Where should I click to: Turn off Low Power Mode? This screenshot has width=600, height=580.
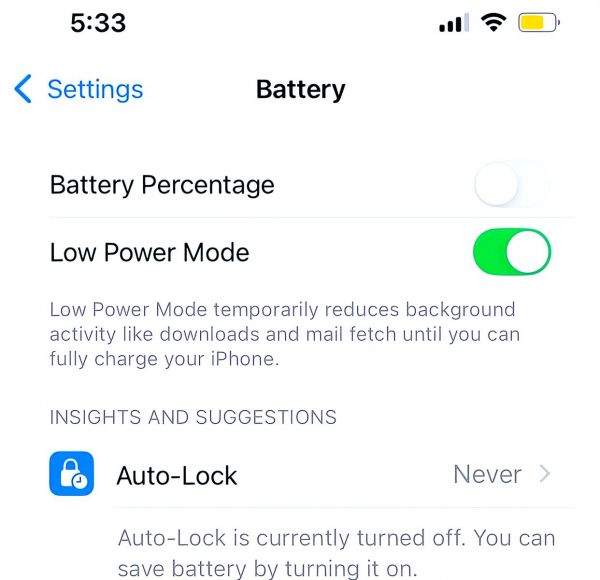[x=511, y=252]
